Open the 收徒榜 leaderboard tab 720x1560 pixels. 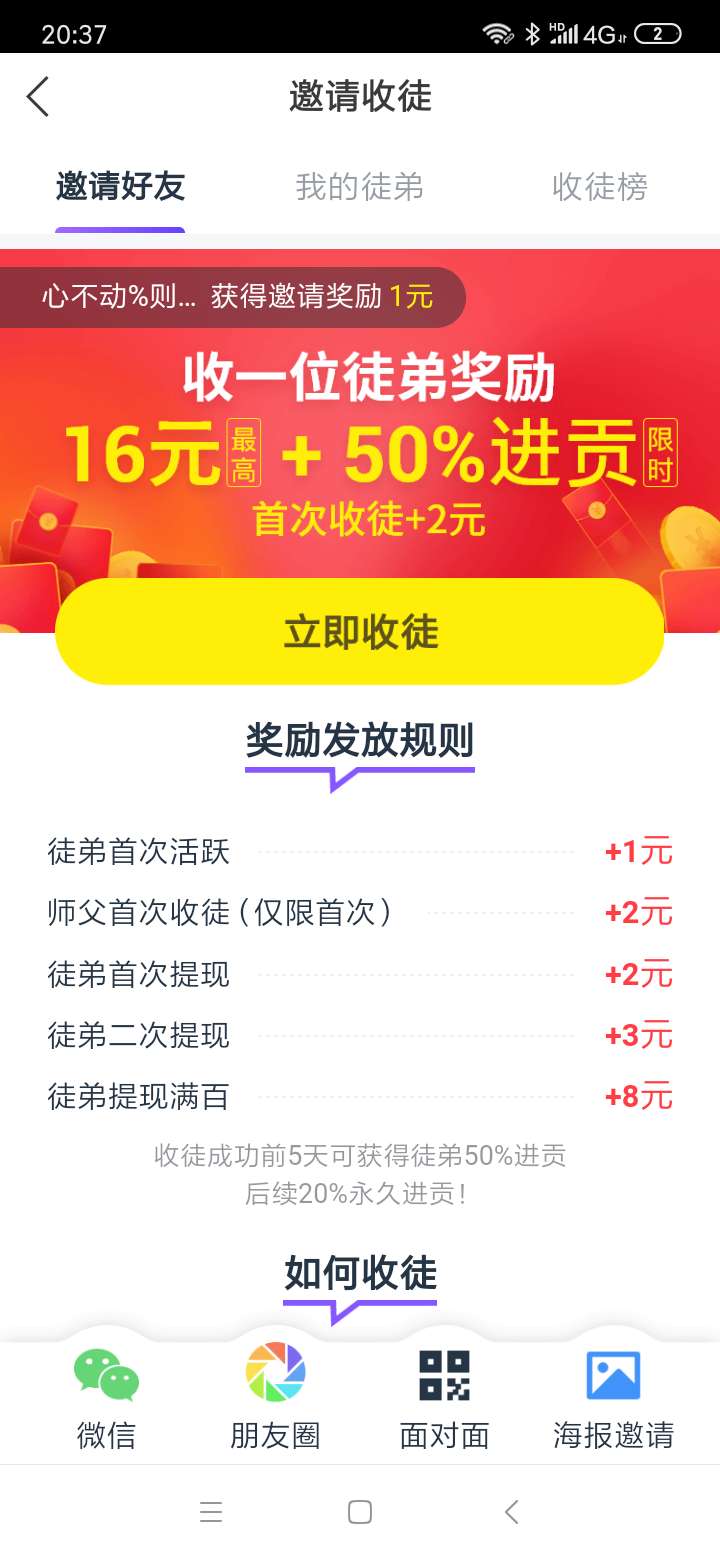599,186
